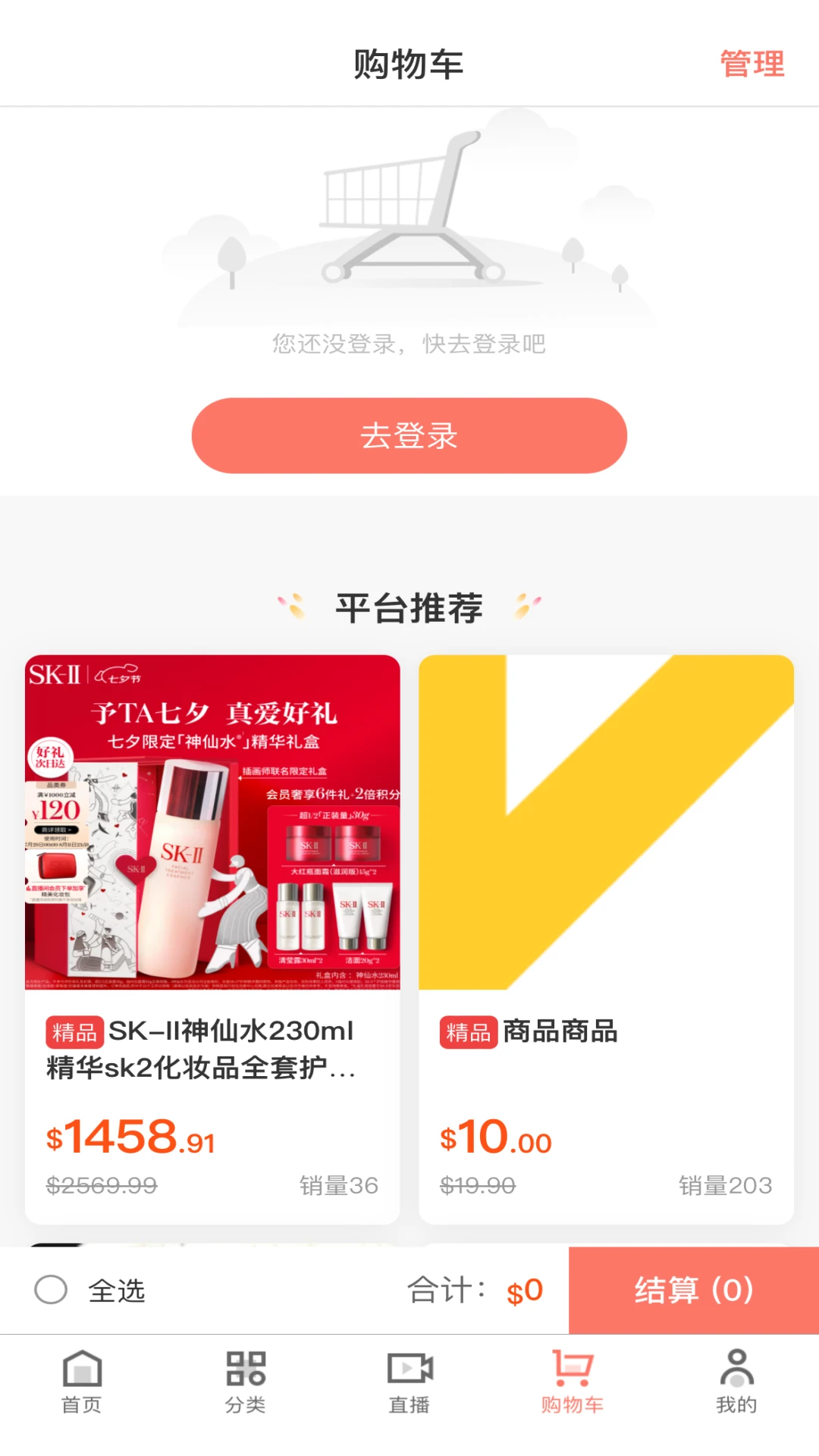Viewport: 819px width, 1456px height.
Task: Select the 购物车 cart tab
Action: [573, 1382]
